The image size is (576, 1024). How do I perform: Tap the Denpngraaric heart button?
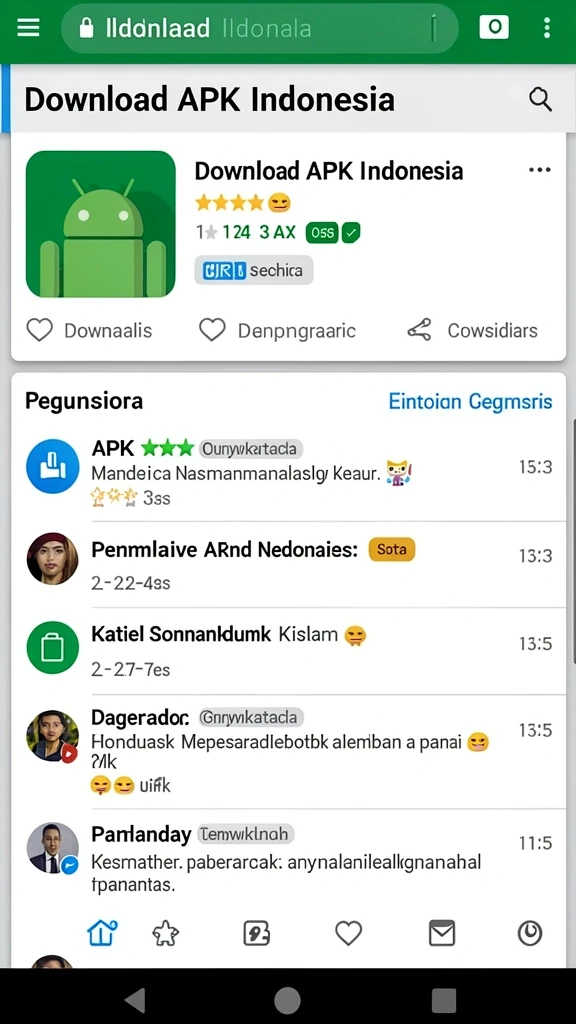pos(277,330)
